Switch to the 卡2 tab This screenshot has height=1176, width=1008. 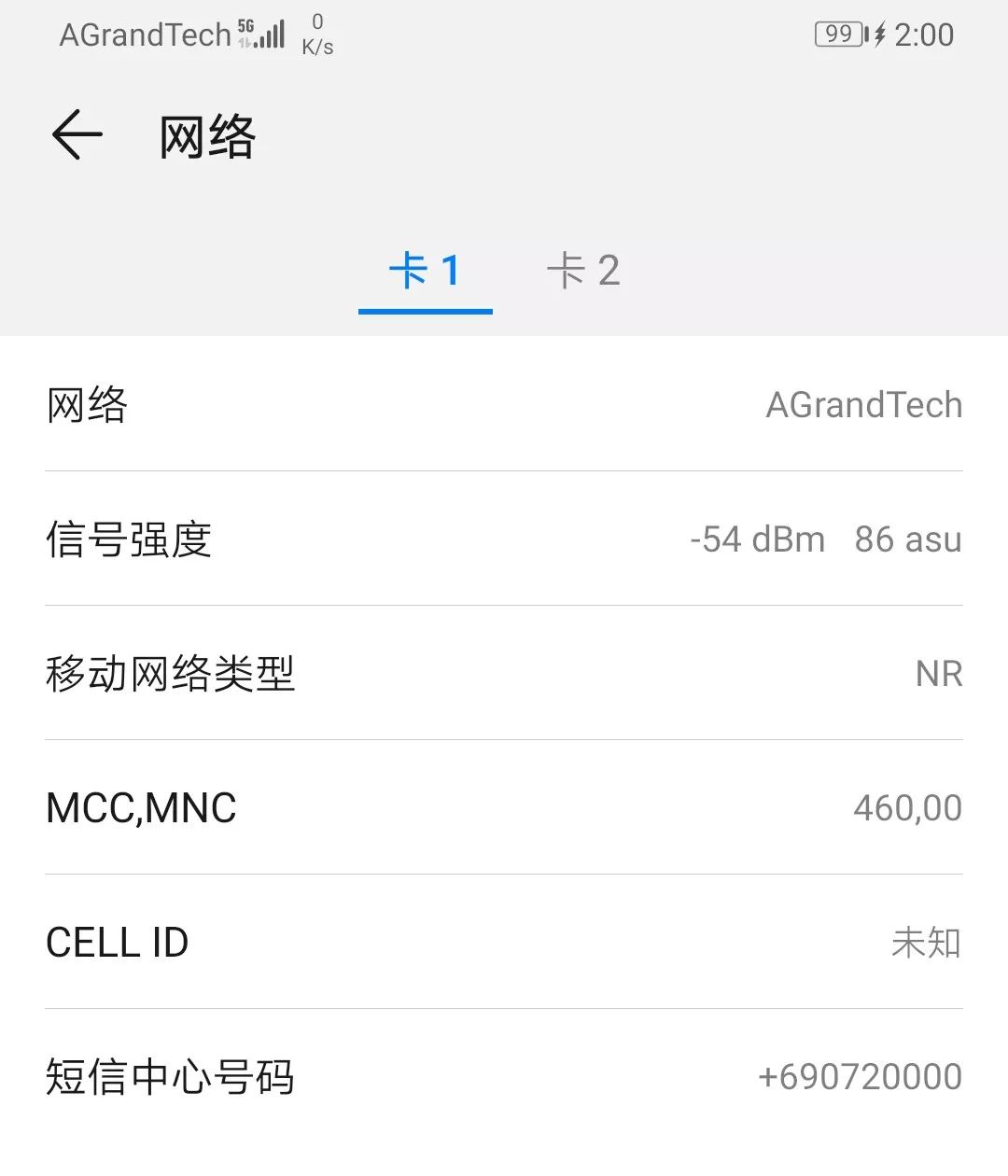[583, 271]
